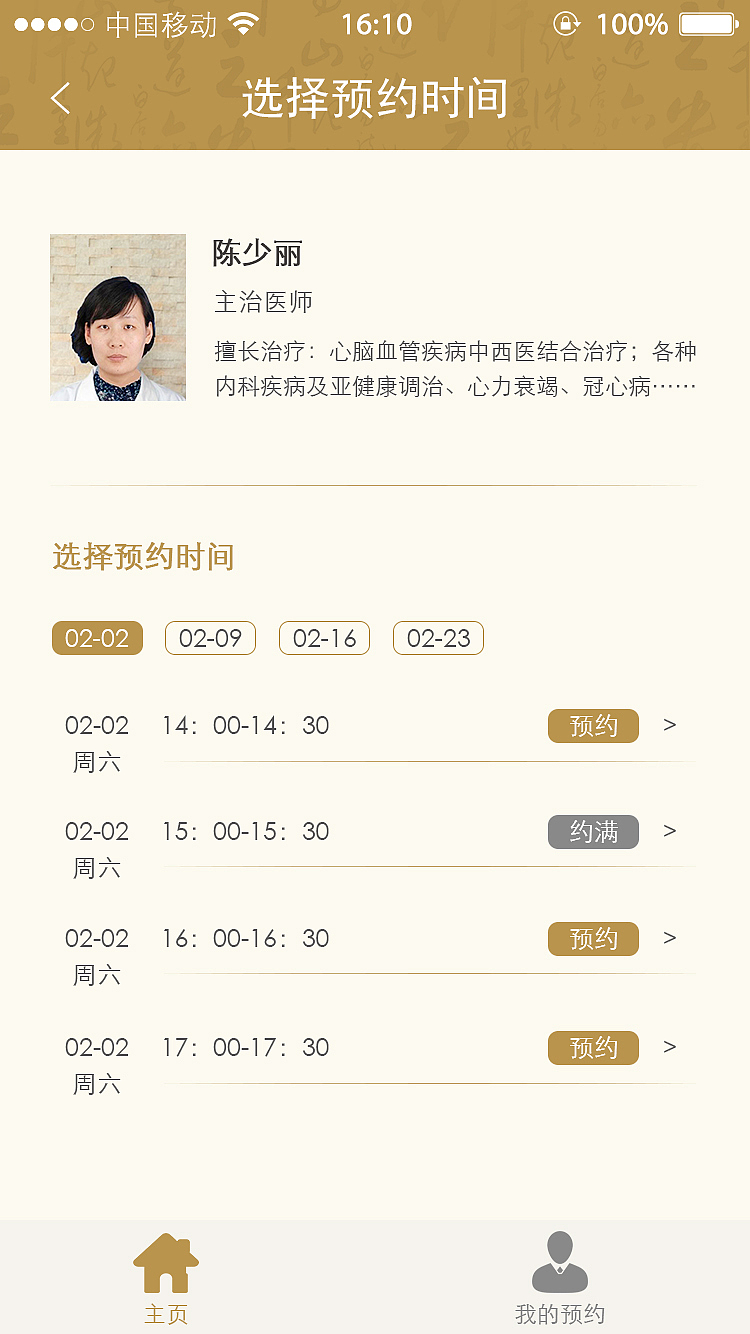Tap the signal strength dots indicator
Viewport: 750px width, 1334px height.
[x=55, y=23]
